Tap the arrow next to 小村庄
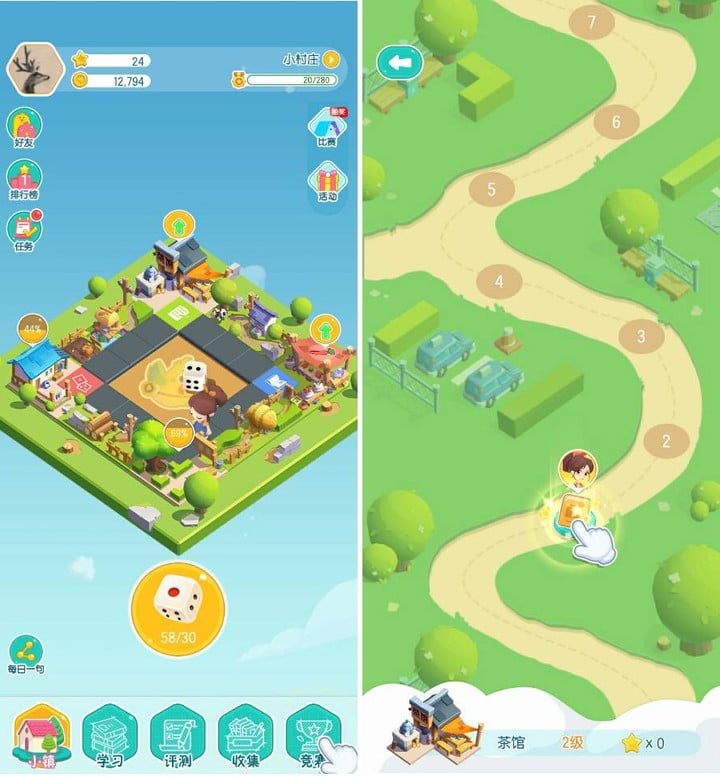The height and width of the screenshot is (778, 720). pos(332,60)
